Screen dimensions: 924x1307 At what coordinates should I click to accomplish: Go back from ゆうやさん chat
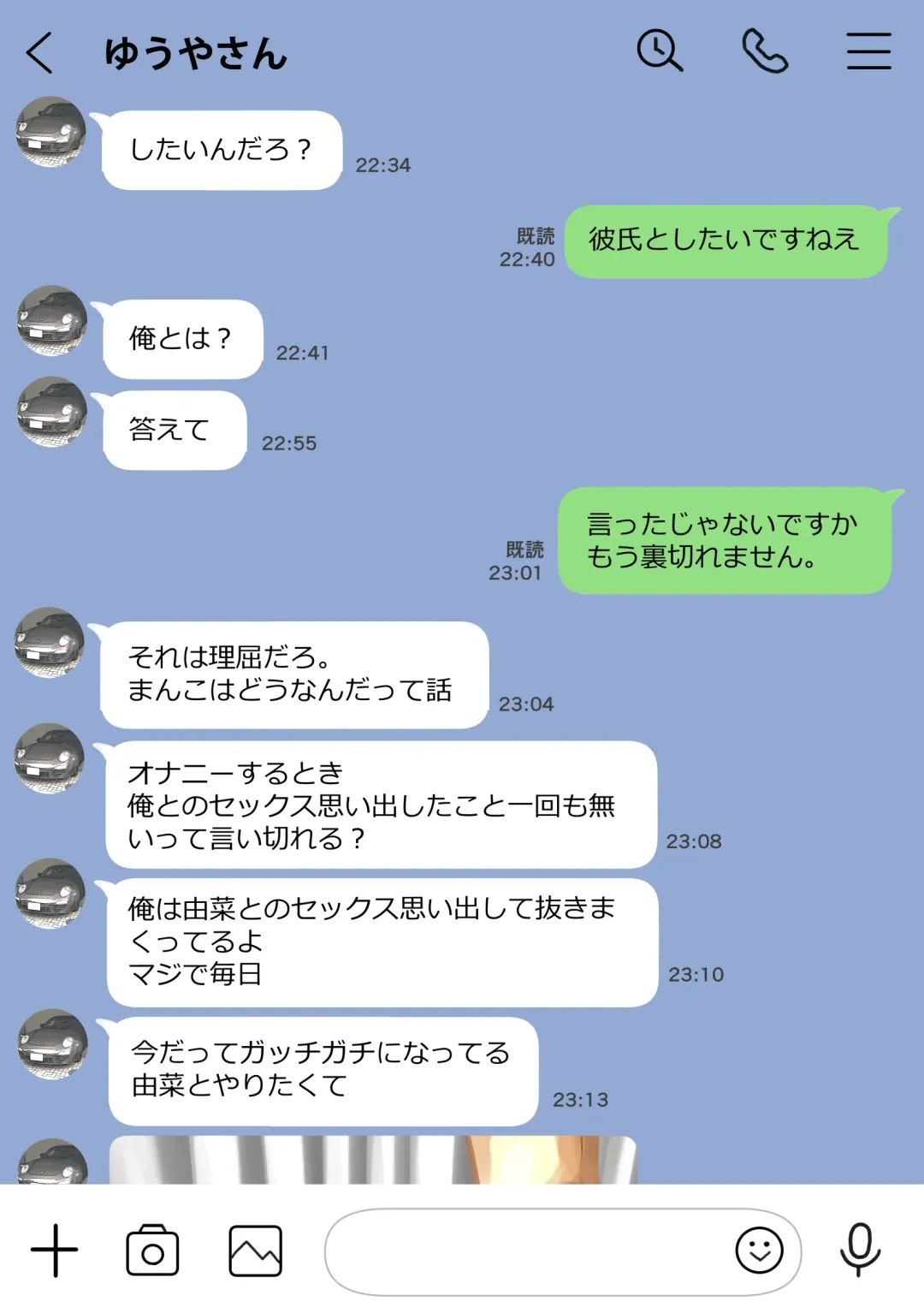click(40, 53)
